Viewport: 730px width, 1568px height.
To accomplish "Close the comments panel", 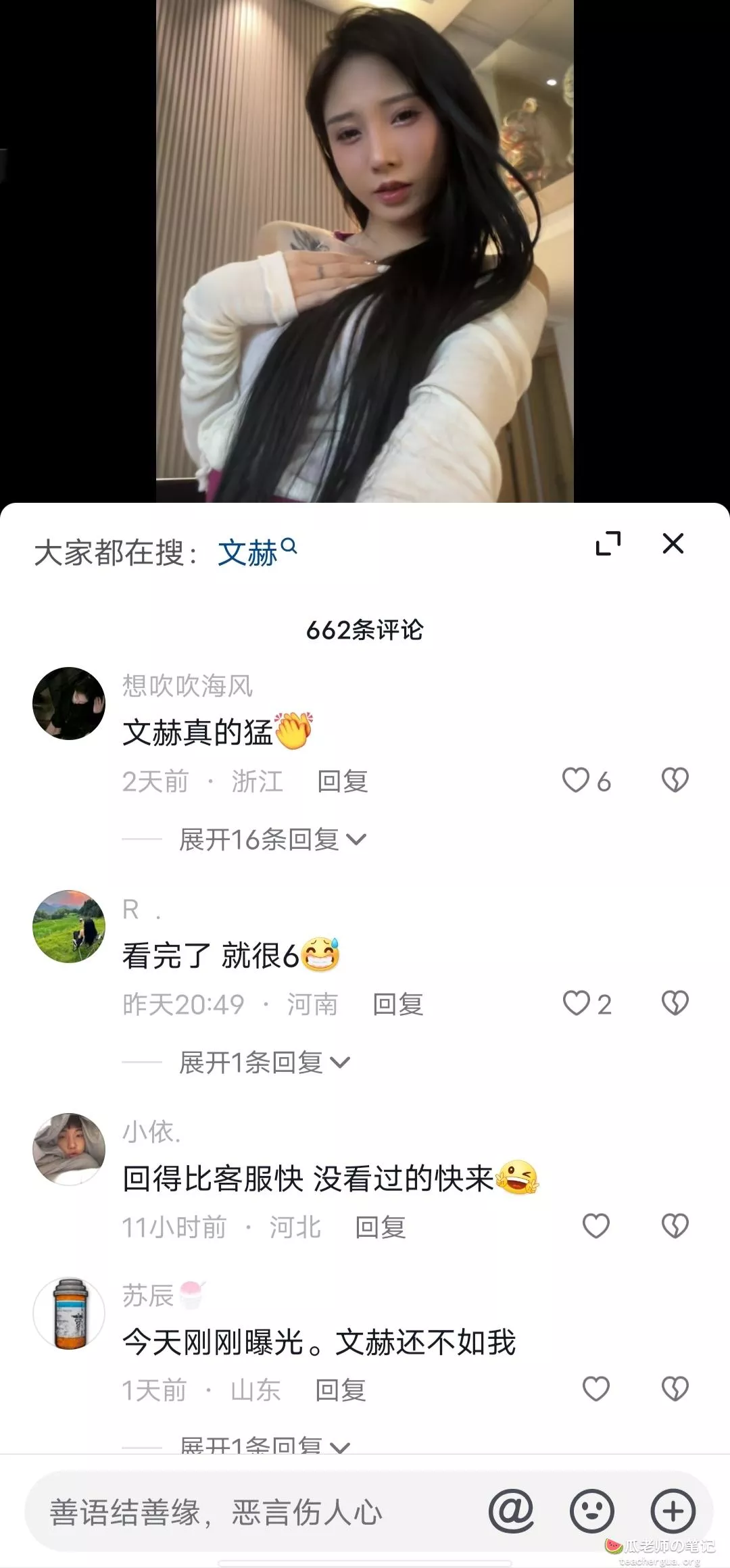I will pyautogui.click(x=673, y=543).
